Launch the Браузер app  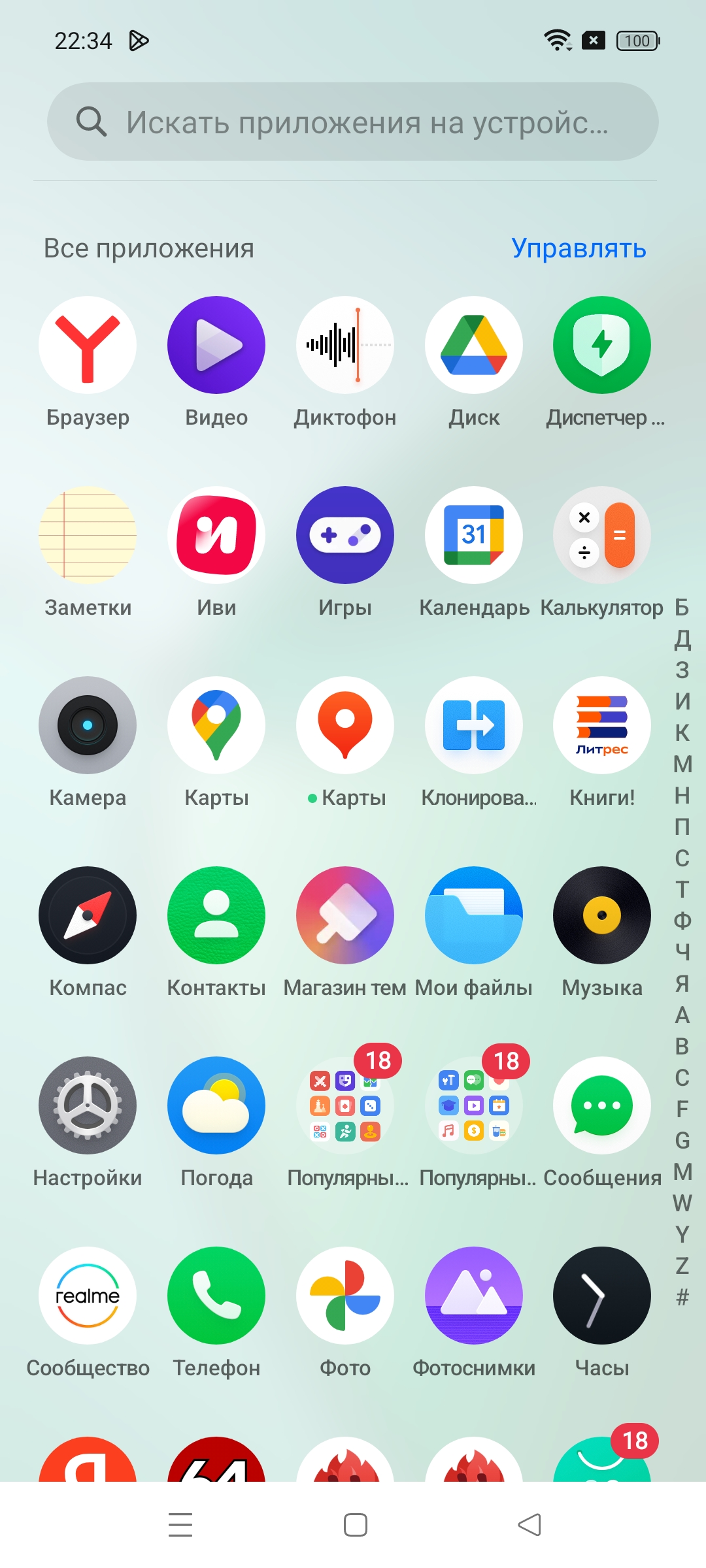coord(88,345)
